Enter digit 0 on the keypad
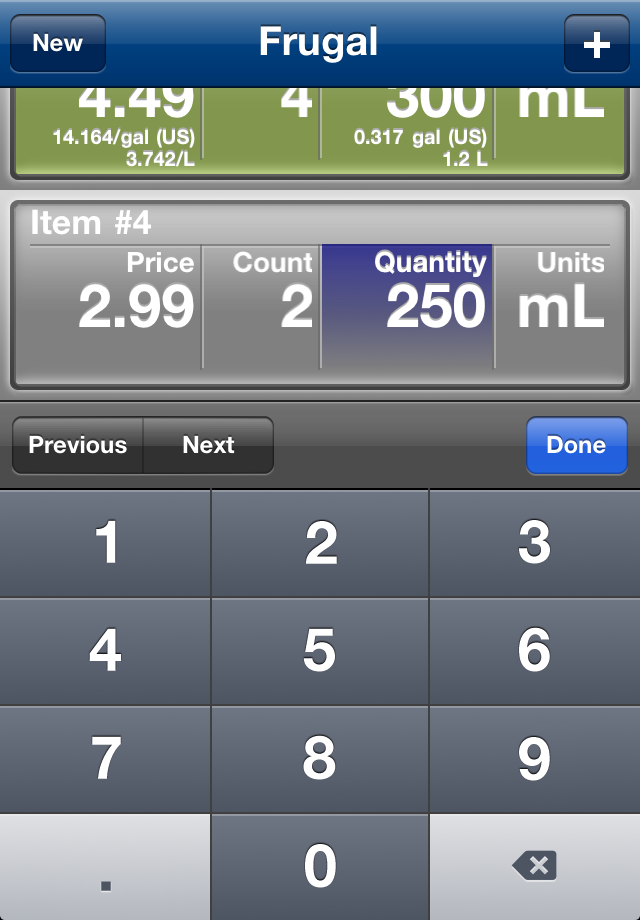The width and height of the screenshot is (640, 920). coord(320,866)
